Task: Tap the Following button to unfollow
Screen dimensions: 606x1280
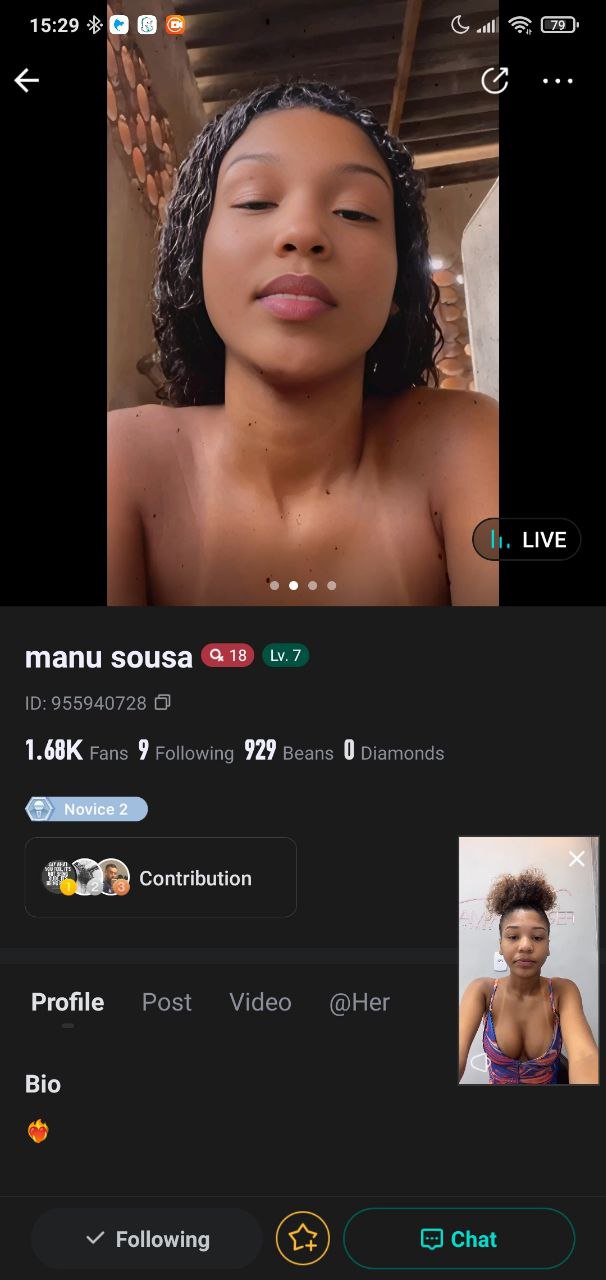Action: pos(147,1239)
